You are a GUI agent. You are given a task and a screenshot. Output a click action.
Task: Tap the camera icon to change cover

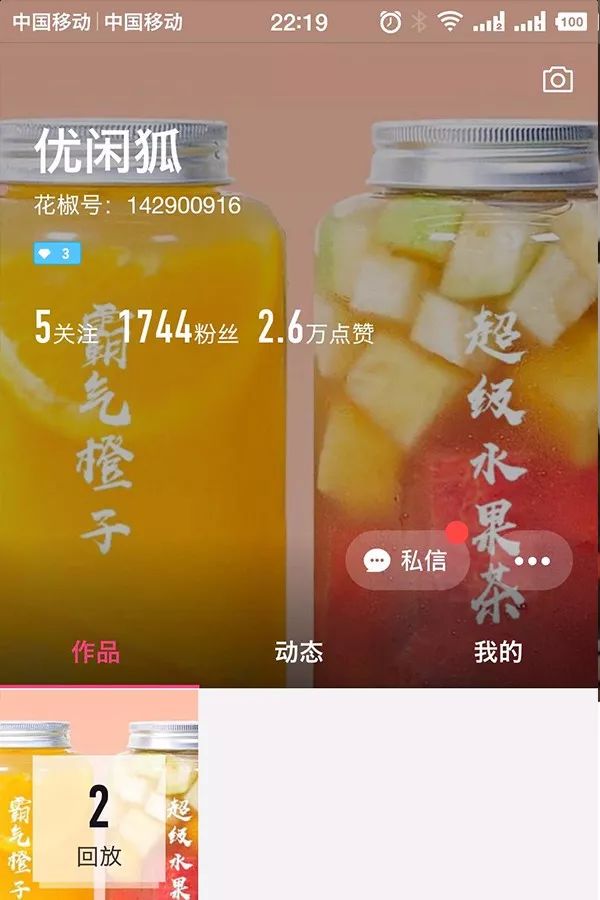click(x=558, y=80)
